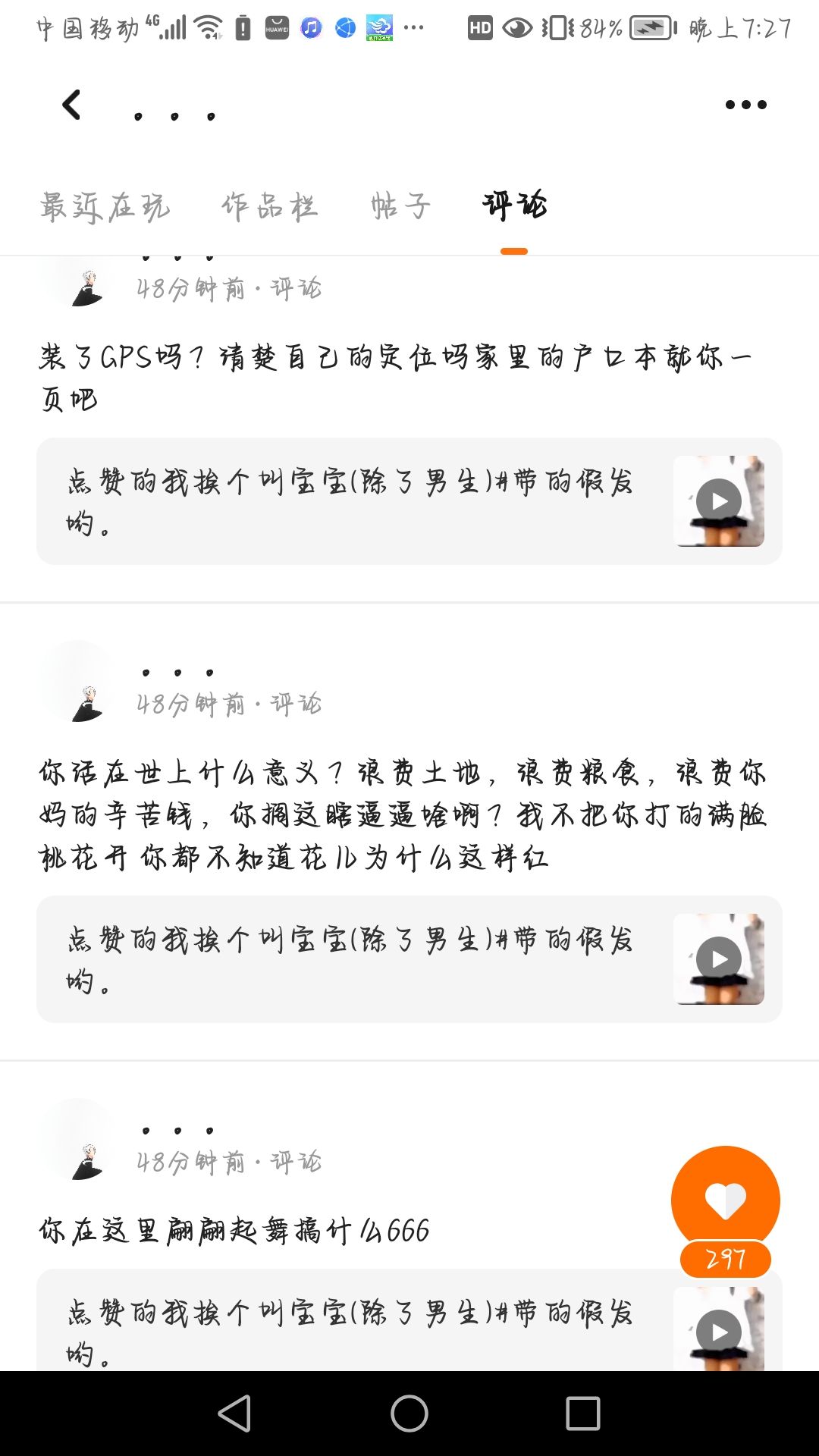Go back using the top-left arrow
819x1456 pixels.
tap(71, 105)
